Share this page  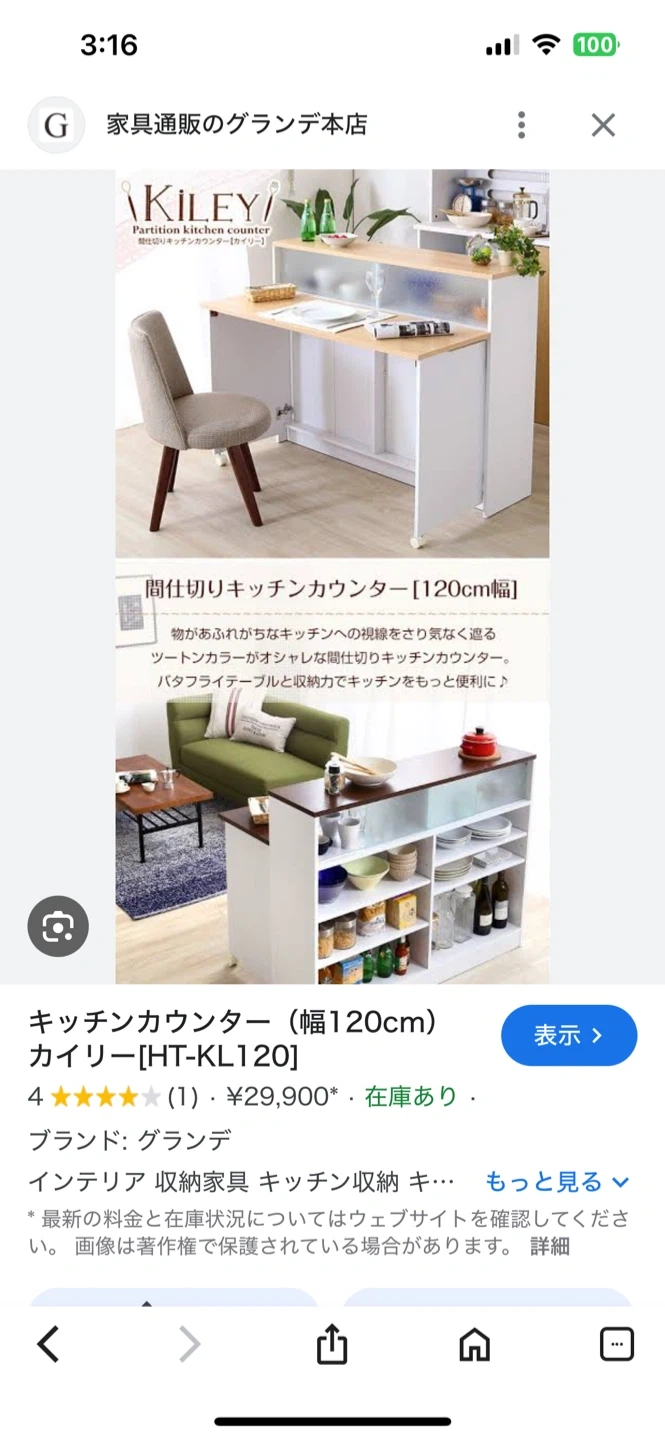coord(332,1345)
